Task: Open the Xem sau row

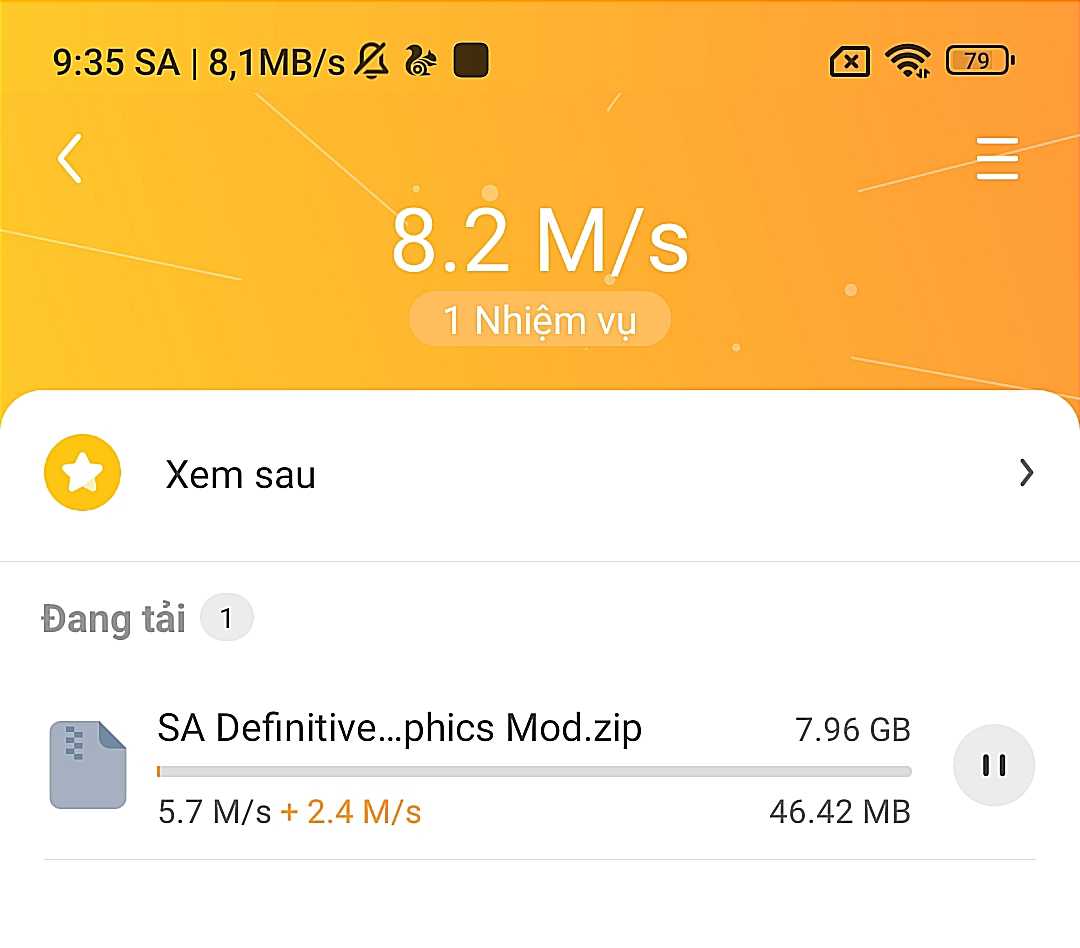Action: pos(540,474)
